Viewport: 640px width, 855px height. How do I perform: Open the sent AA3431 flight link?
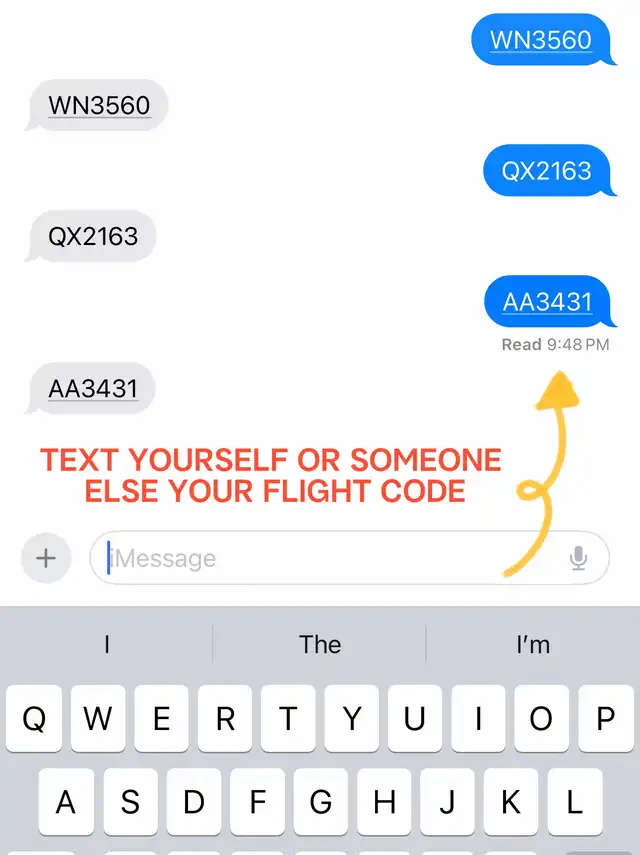547,302
